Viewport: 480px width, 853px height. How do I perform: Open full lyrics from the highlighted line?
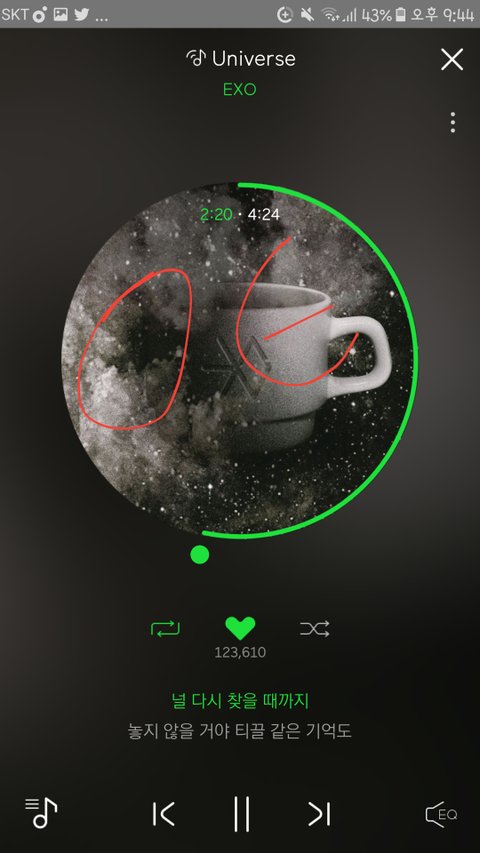point(239,701)
